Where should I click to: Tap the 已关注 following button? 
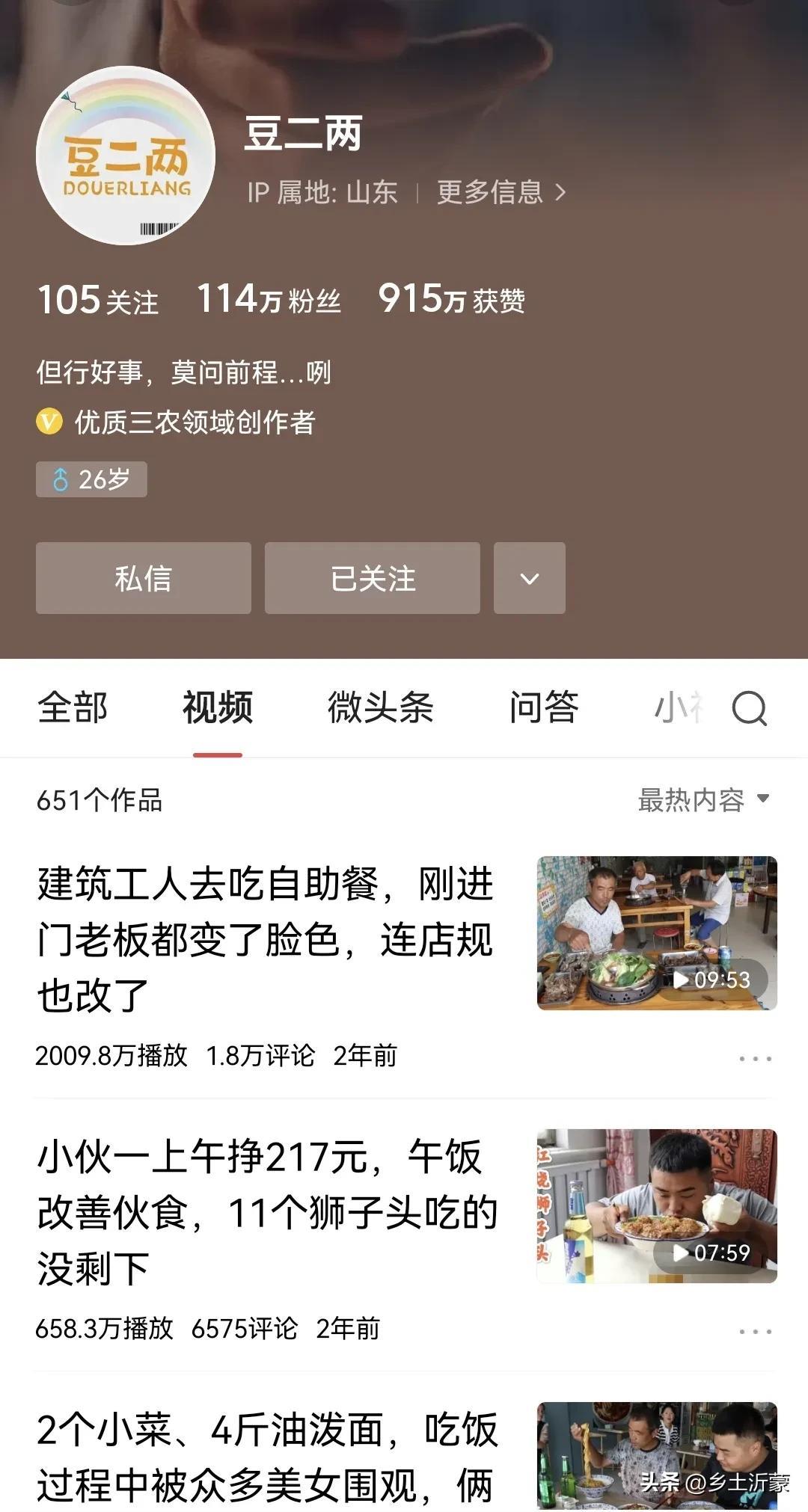372,578
